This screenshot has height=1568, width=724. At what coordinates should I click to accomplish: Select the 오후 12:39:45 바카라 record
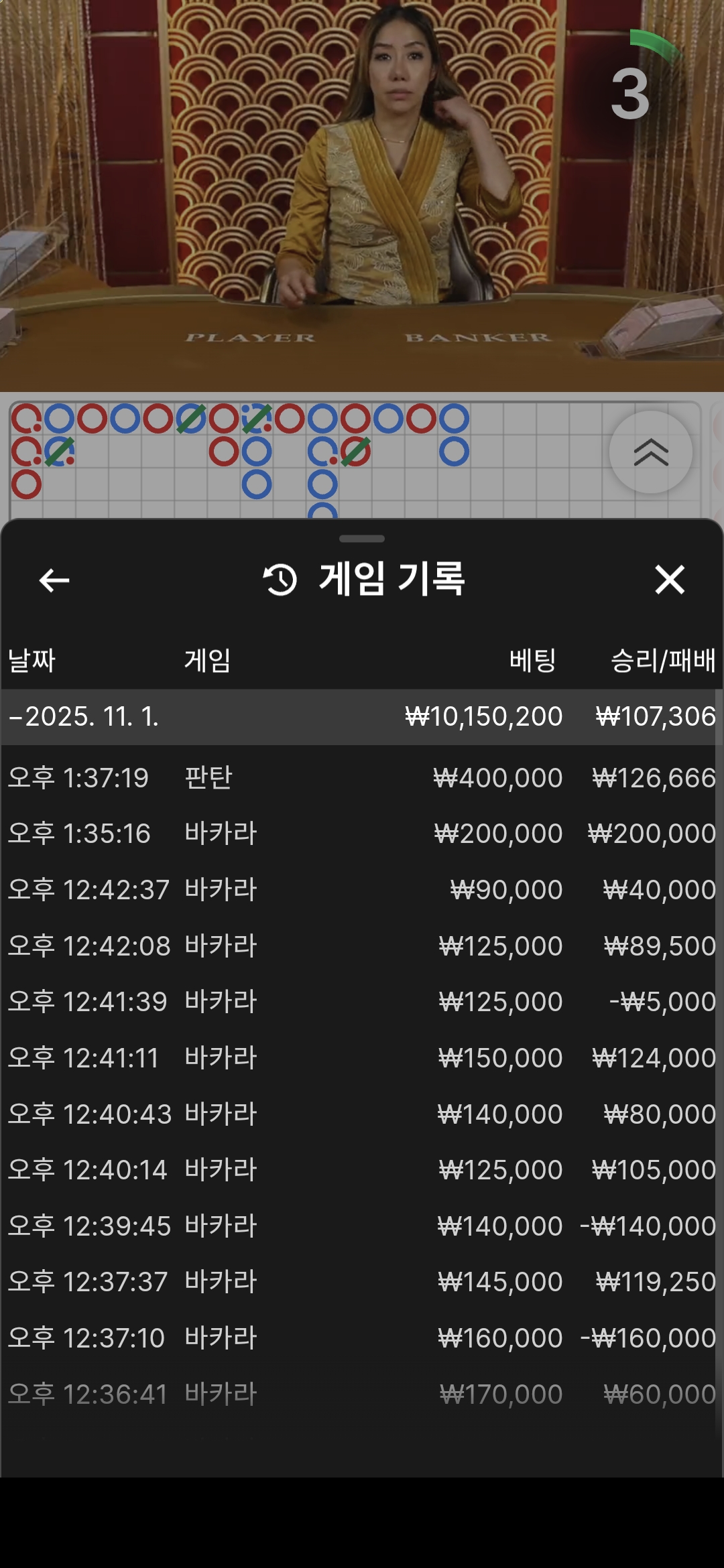coord(362,1226)
